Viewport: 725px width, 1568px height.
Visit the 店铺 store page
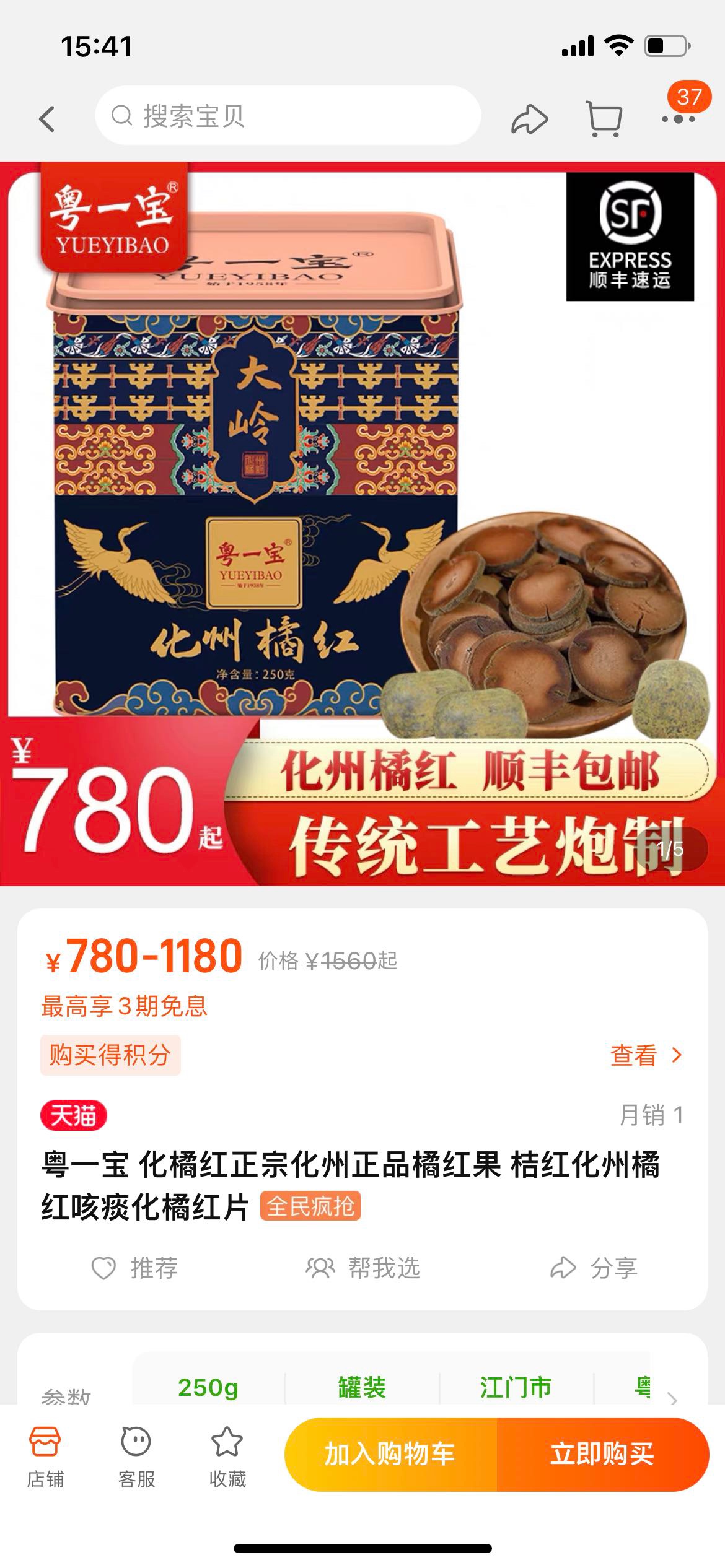pos(45,1457)
